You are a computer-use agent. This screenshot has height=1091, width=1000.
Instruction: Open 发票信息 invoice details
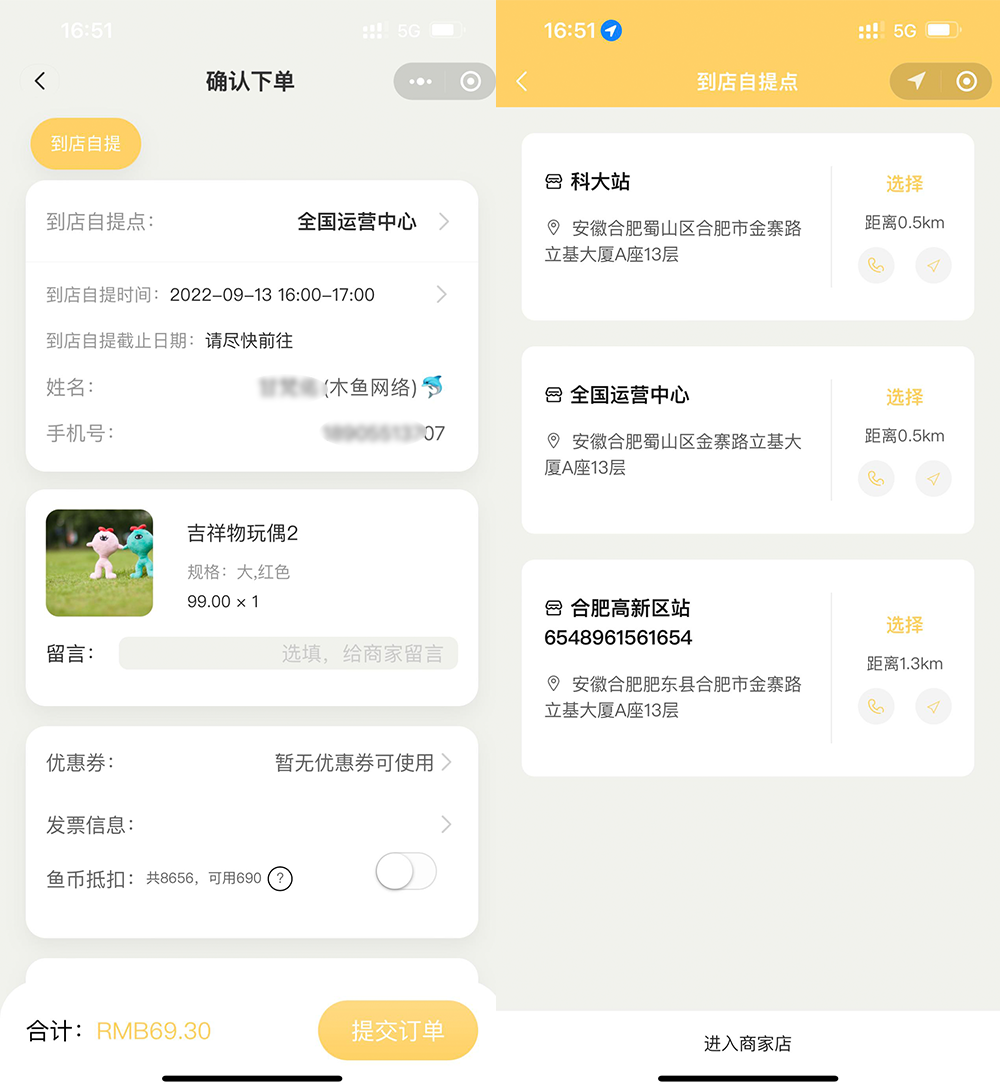pos(250,825)
